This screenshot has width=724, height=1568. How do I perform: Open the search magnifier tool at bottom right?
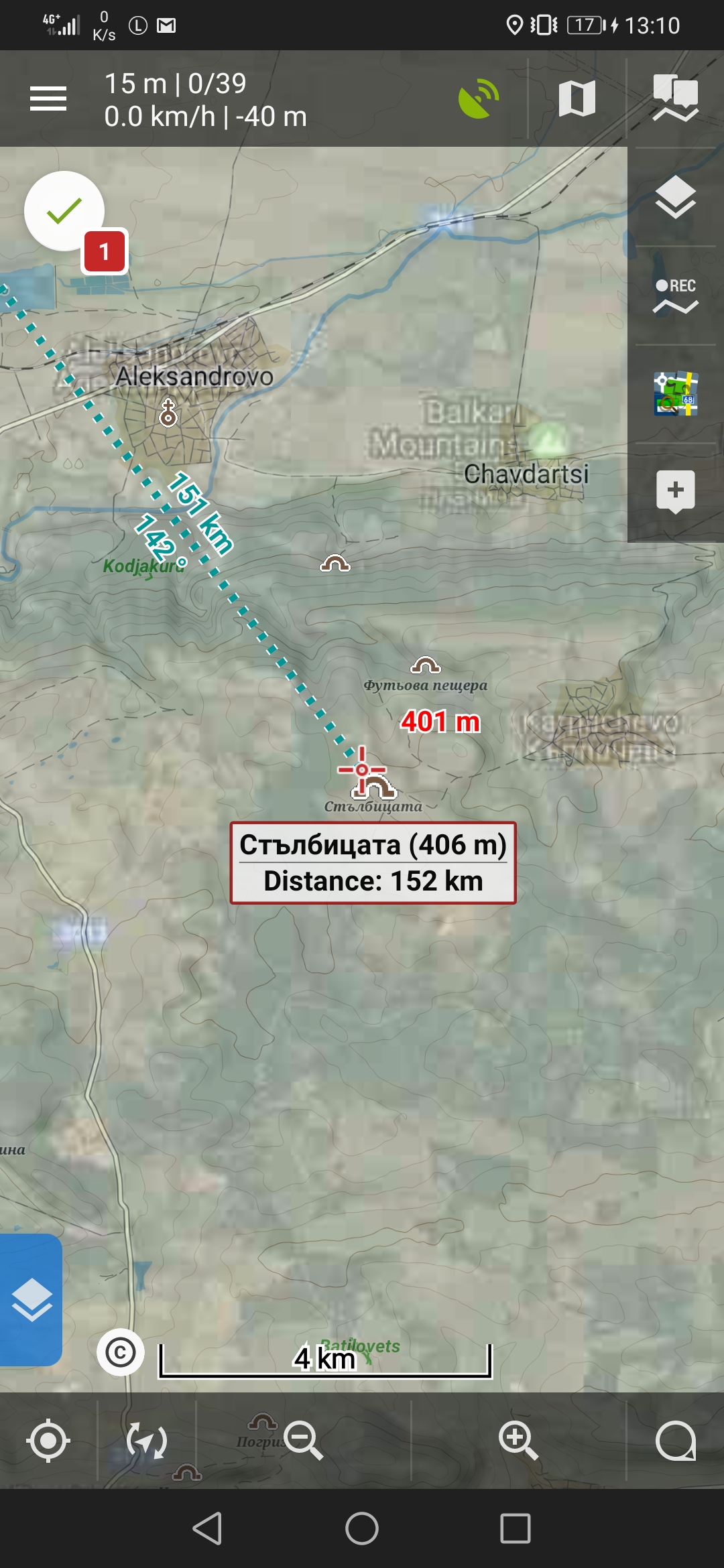[x=676, y=1441]
